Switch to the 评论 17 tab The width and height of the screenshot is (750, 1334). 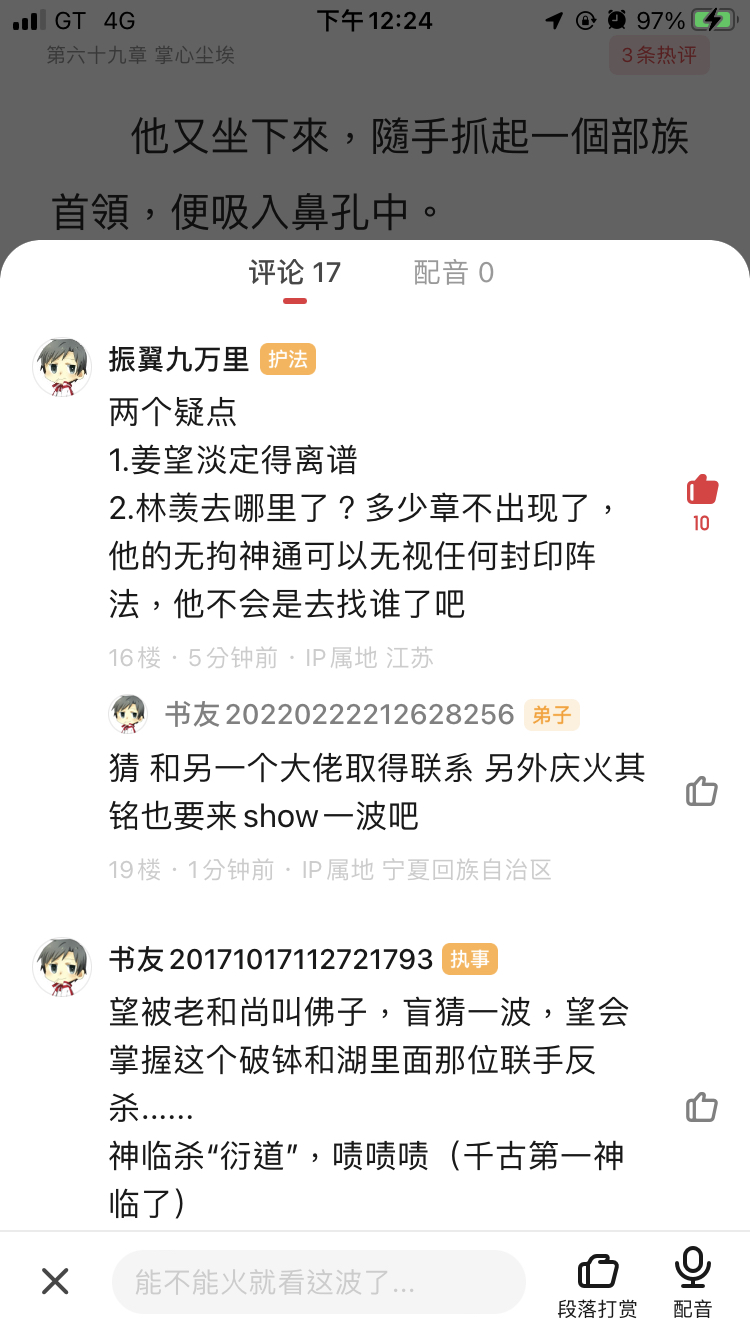coord(294,273)
